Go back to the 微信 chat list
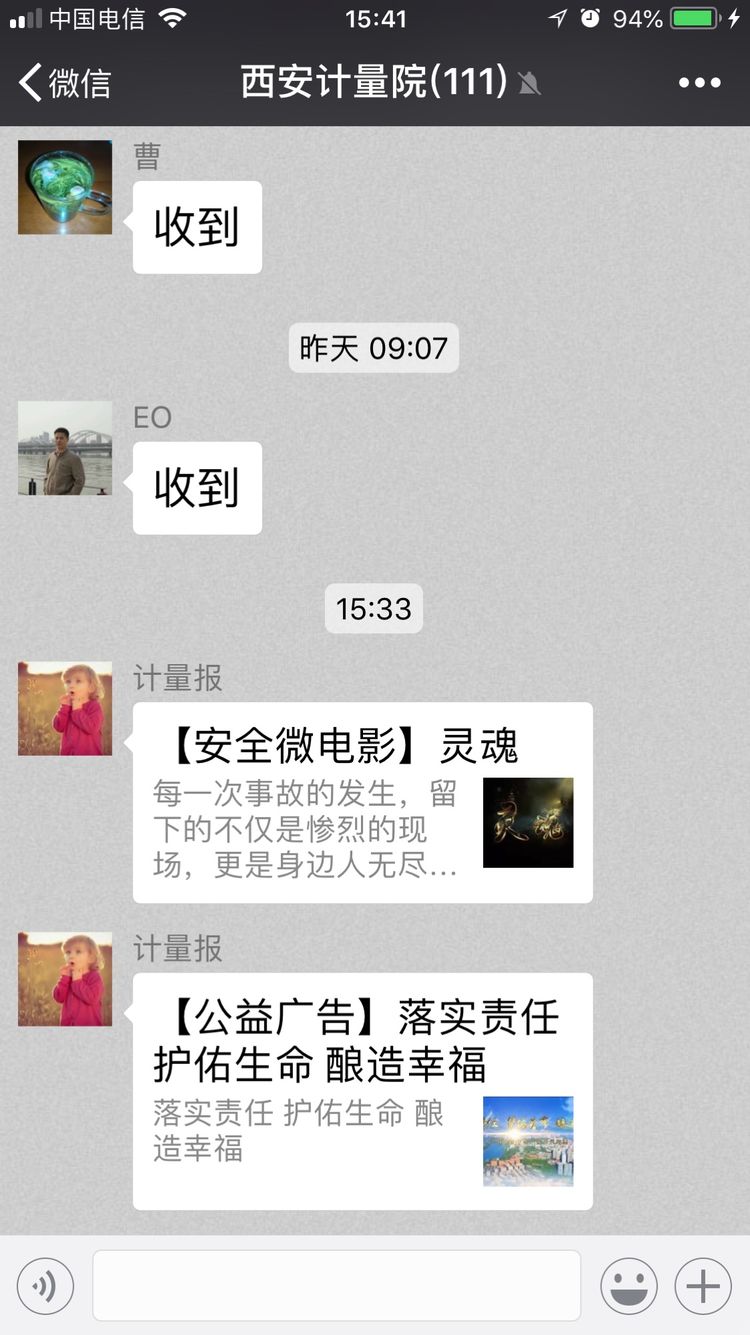 (64, 83)
